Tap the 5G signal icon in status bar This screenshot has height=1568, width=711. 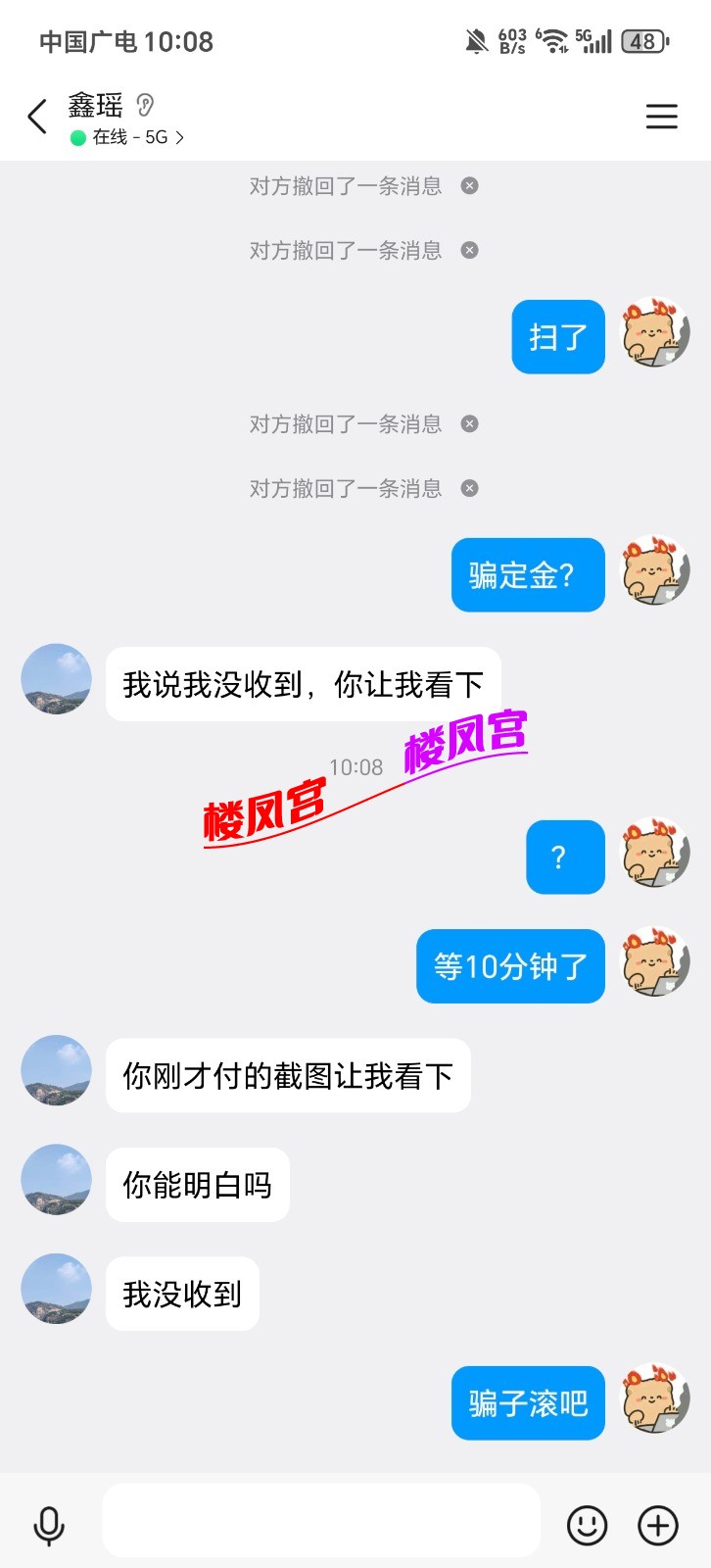(x=595, y=40)
